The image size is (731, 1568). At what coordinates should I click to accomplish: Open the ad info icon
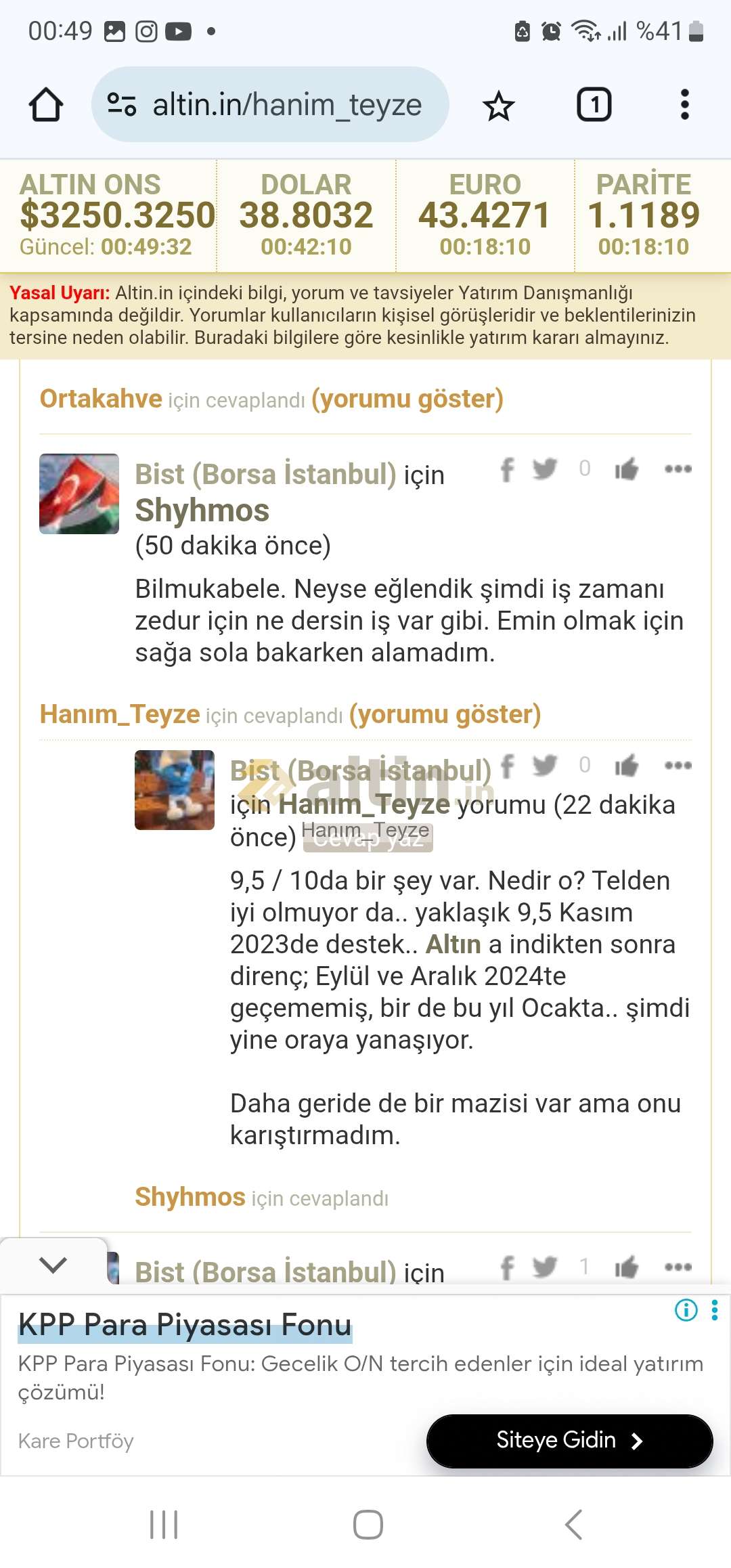coord(686,1310)
